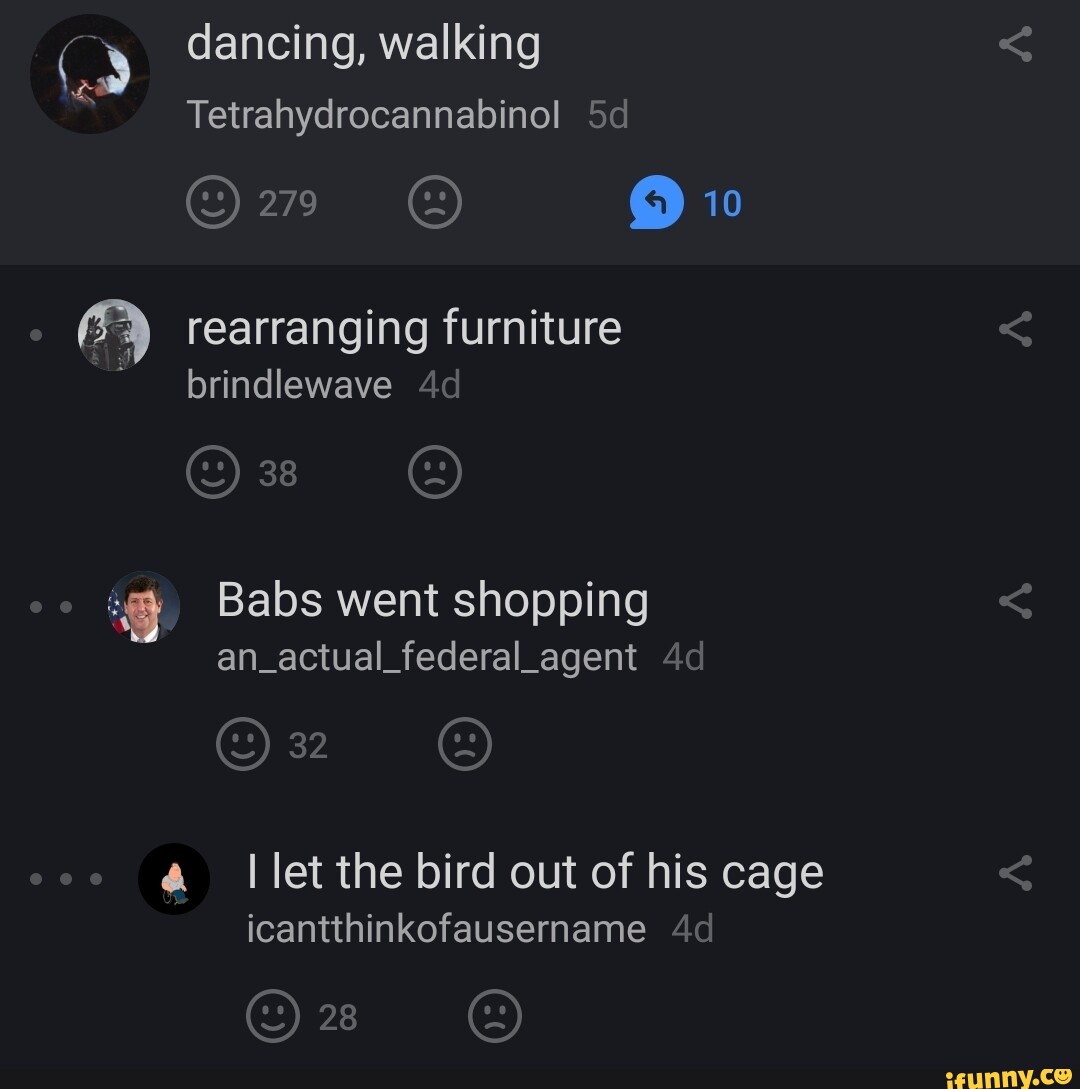Frown-react to icantthinkofausername's comment
The image size is (1080, 1089).
(x=496, y=1016)
